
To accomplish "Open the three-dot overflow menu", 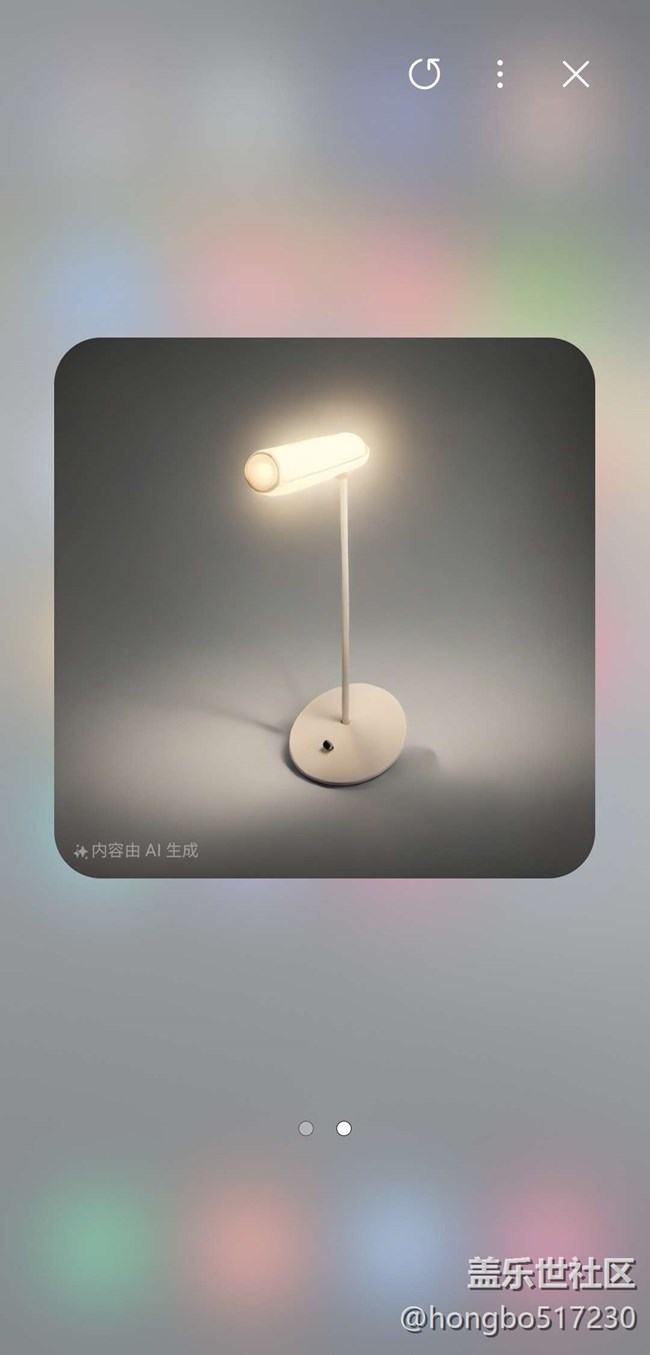I will point(500,74).
